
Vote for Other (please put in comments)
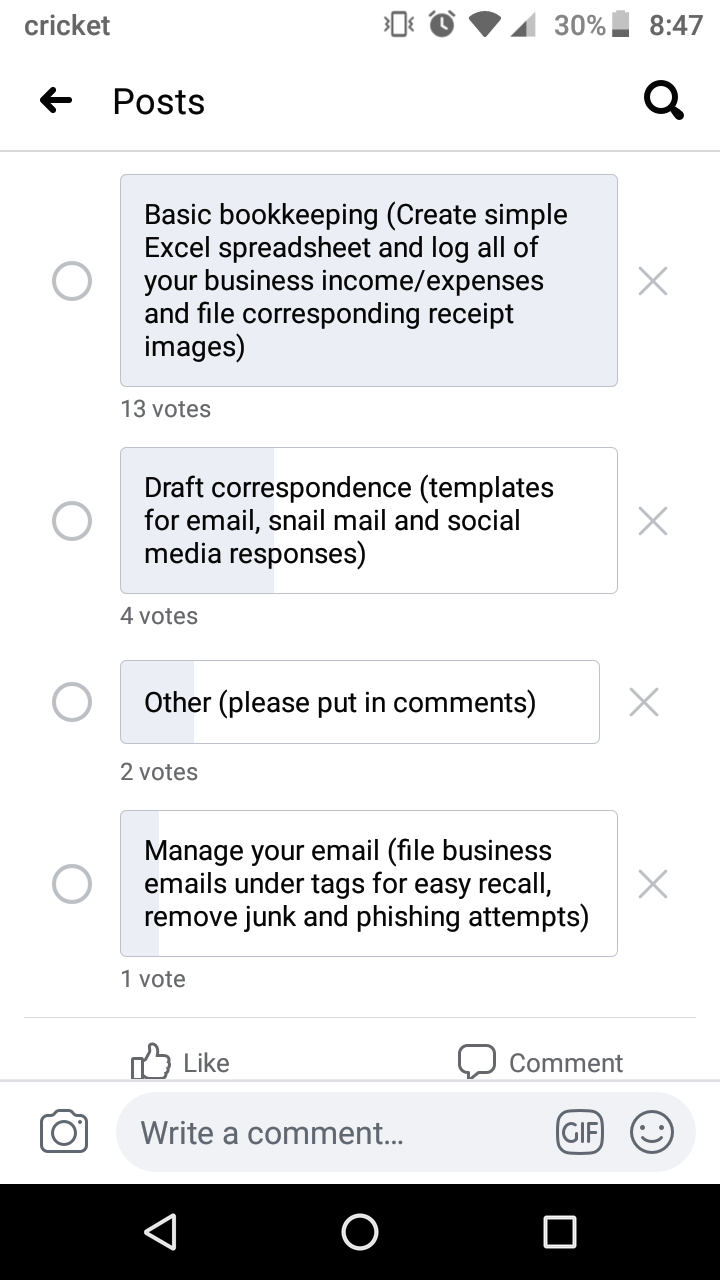tap(72, 702)
